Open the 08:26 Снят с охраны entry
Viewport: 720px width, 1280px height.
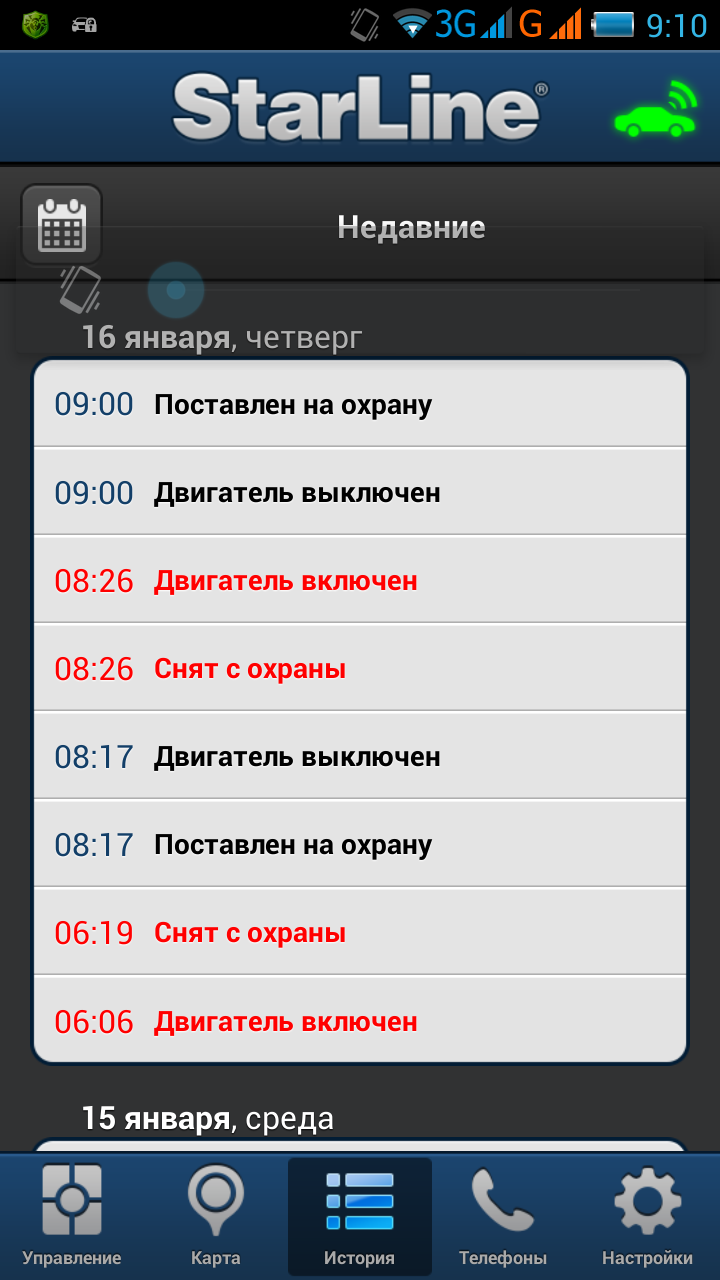click(x=360, y=669)
